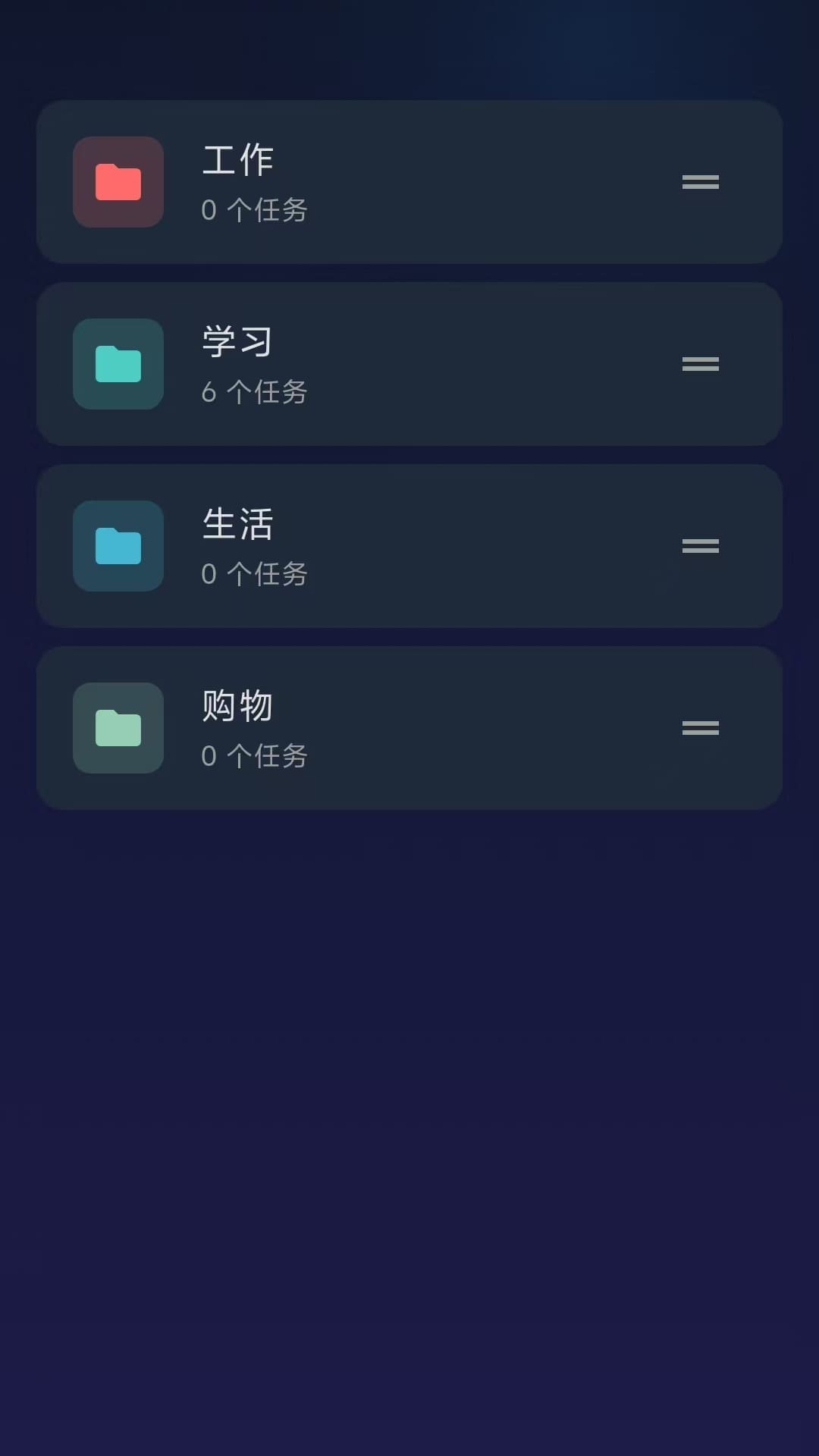This screenshot has width=819, height=1456.
Task: Select the 学习 list card
Action: (409, 365)
